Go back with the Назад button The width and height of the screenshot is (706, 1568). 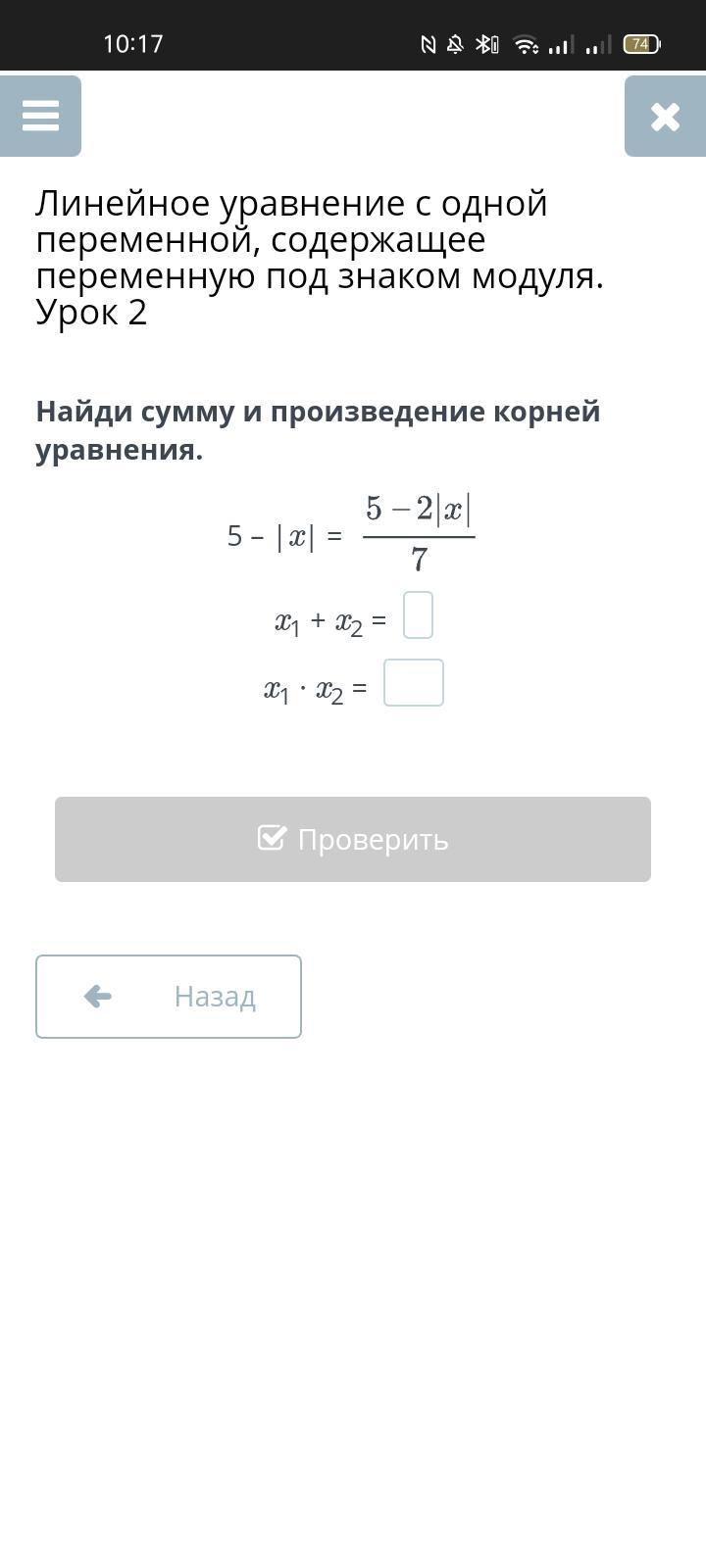[169, 996]
